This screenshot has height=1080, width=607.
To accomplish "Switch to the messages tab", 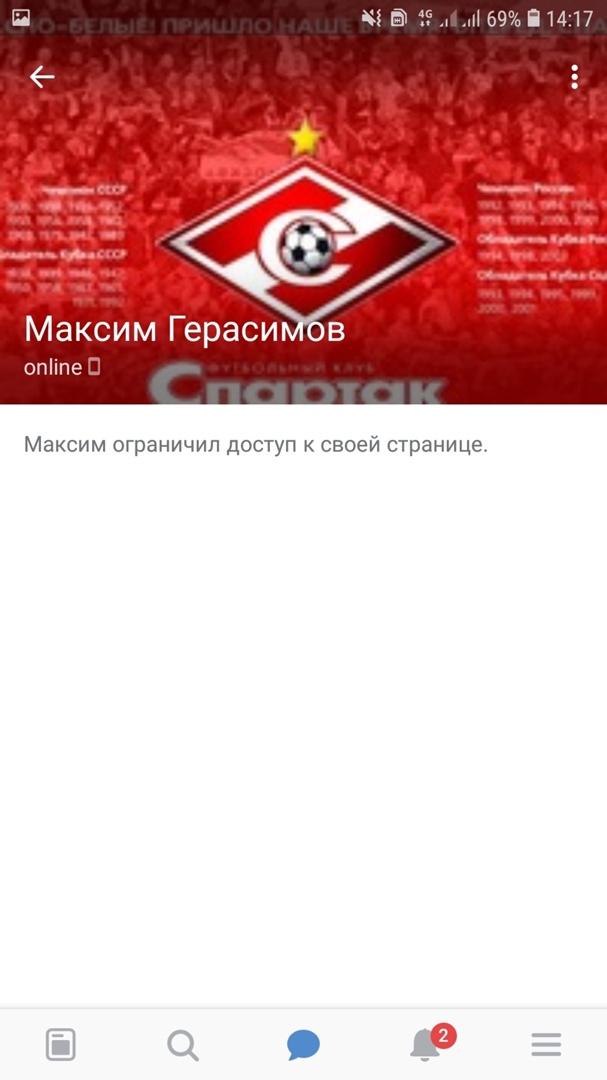I will coord(303,1046).
